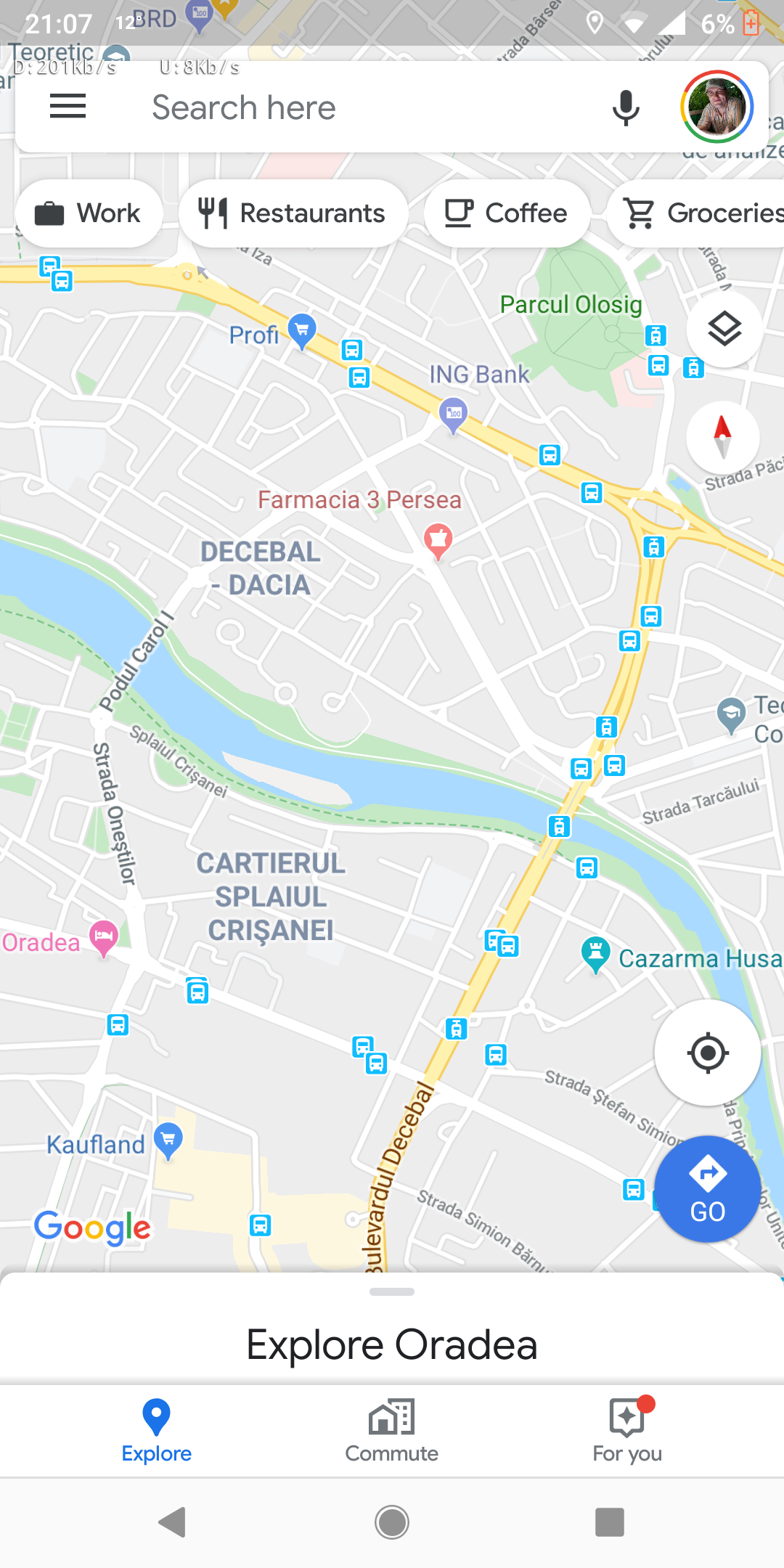
Task: Open the hamburger menu
Action: click(x=68, y=107)
